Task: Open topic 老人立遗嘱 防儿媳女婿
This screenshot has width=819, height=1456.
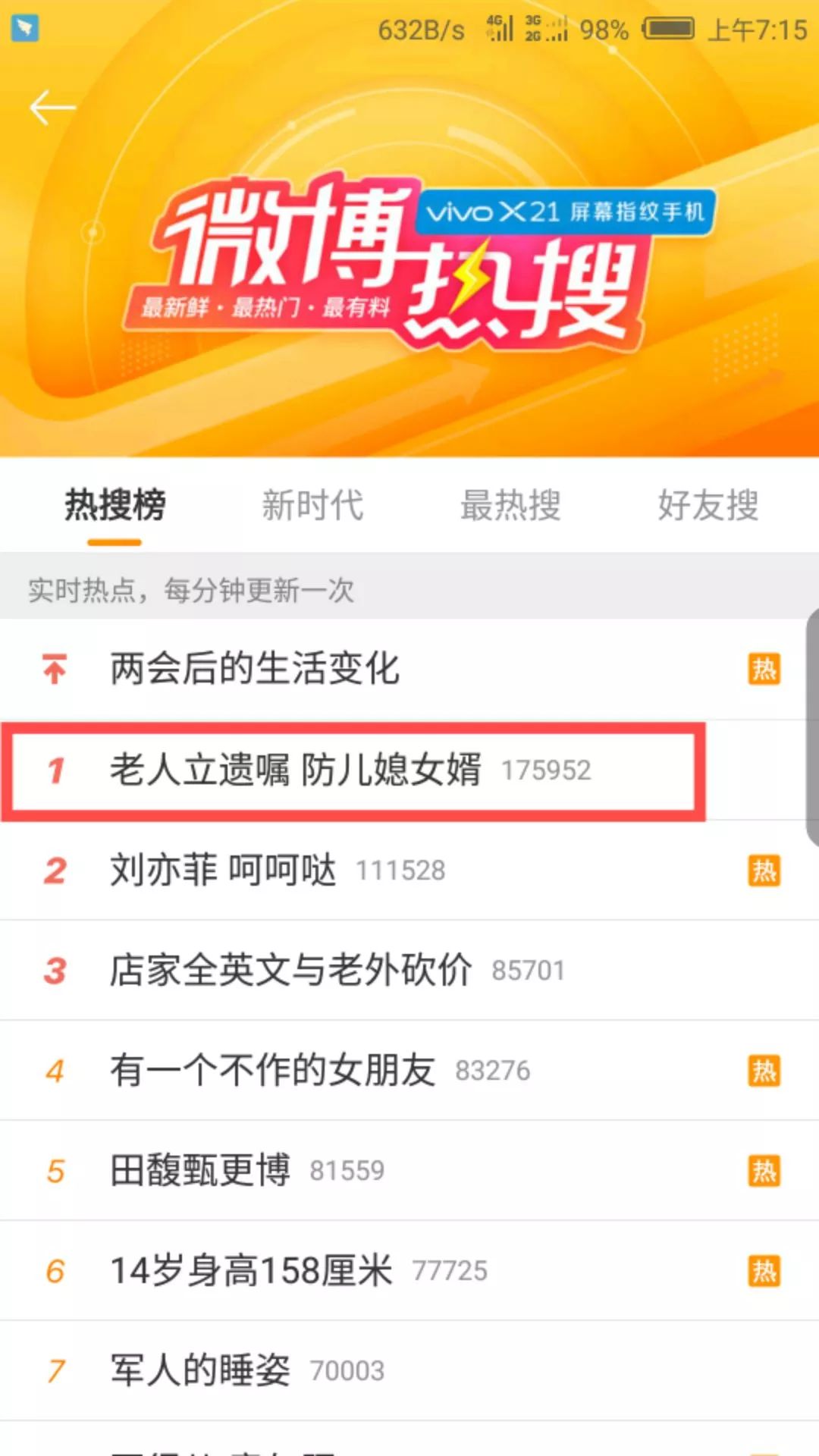Action: (296, 770)
